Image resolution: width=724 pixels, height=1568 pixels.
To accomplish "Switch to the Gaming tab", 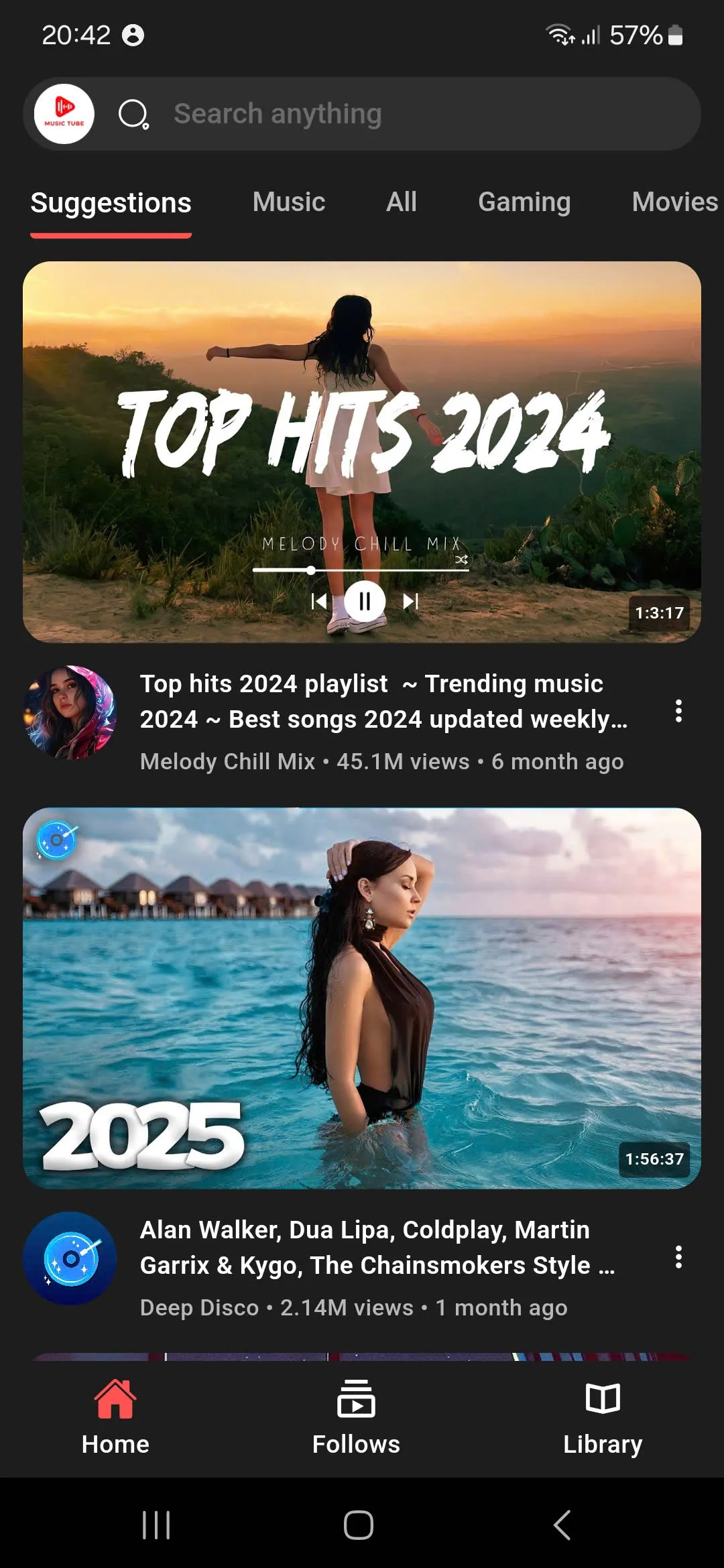I will [x=524, y=202].
